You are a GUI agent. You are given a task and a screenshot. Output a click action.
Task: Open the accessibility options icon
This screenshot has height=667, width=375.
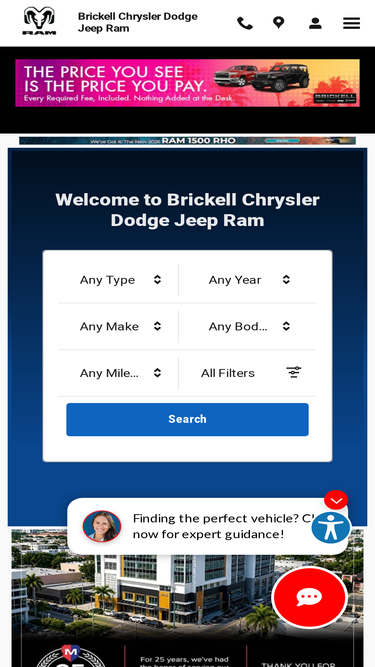[x=331, y=527]
